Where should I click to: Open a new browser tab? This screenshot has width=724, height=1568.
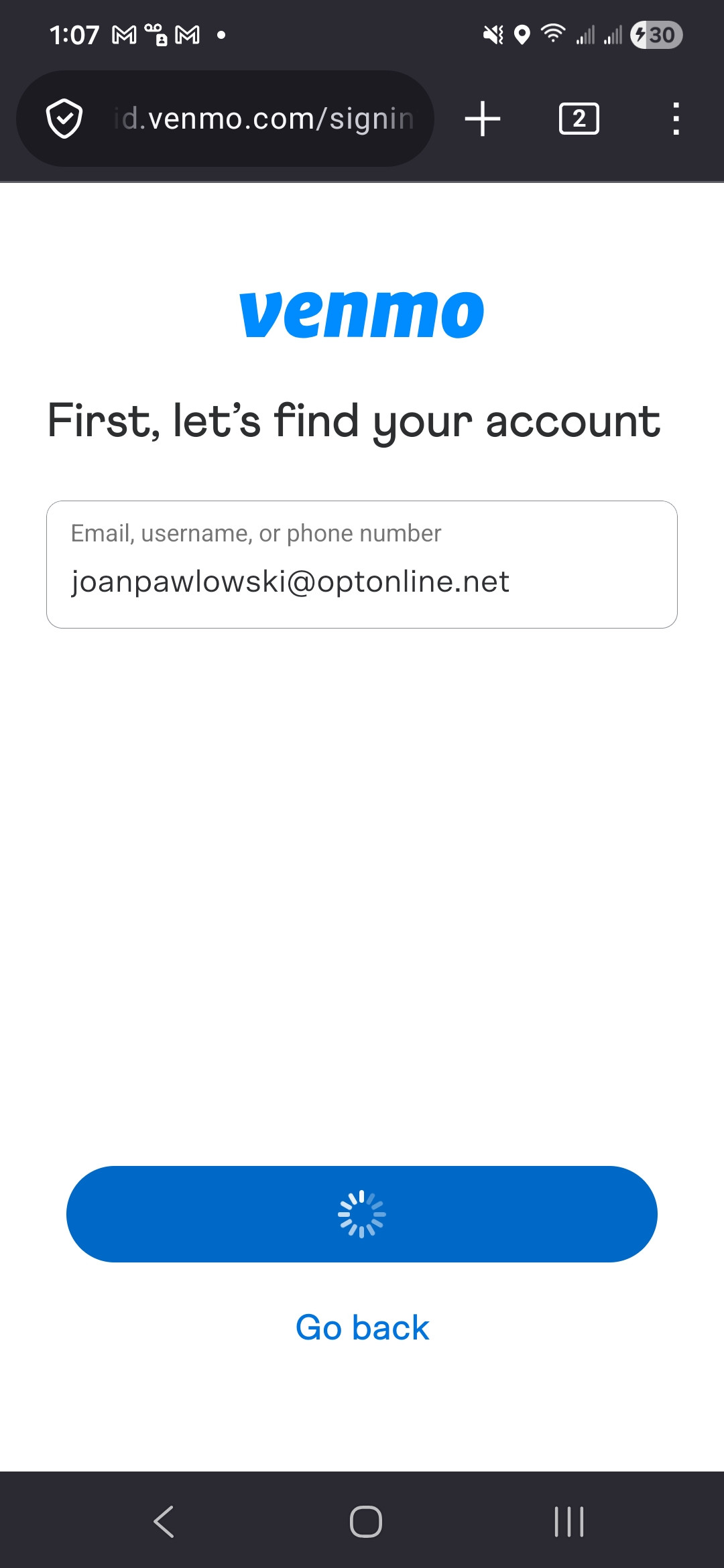point(483,119)
